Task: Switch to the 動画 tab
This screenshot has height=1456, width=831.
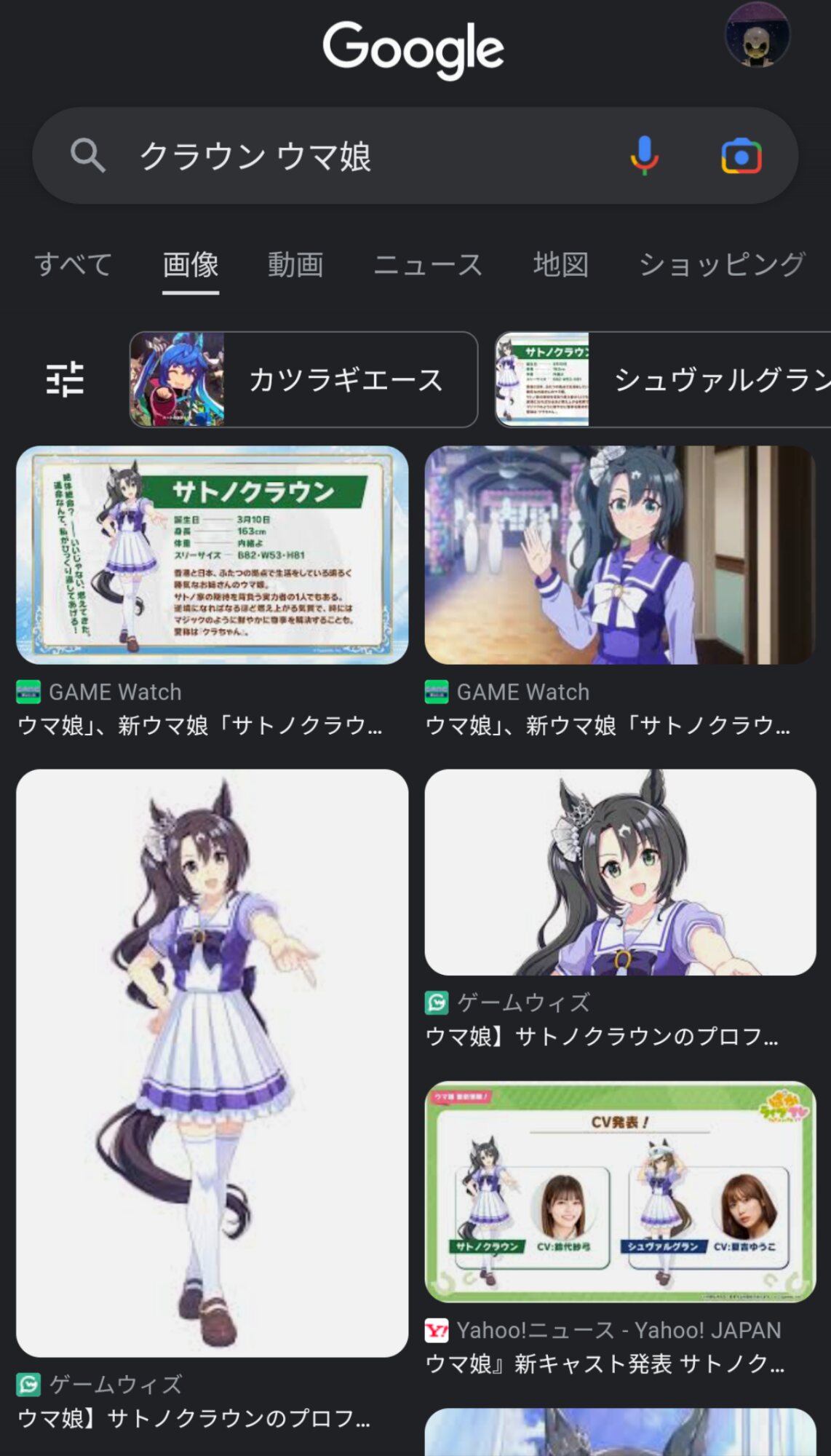Action: (x=295, y=264)
